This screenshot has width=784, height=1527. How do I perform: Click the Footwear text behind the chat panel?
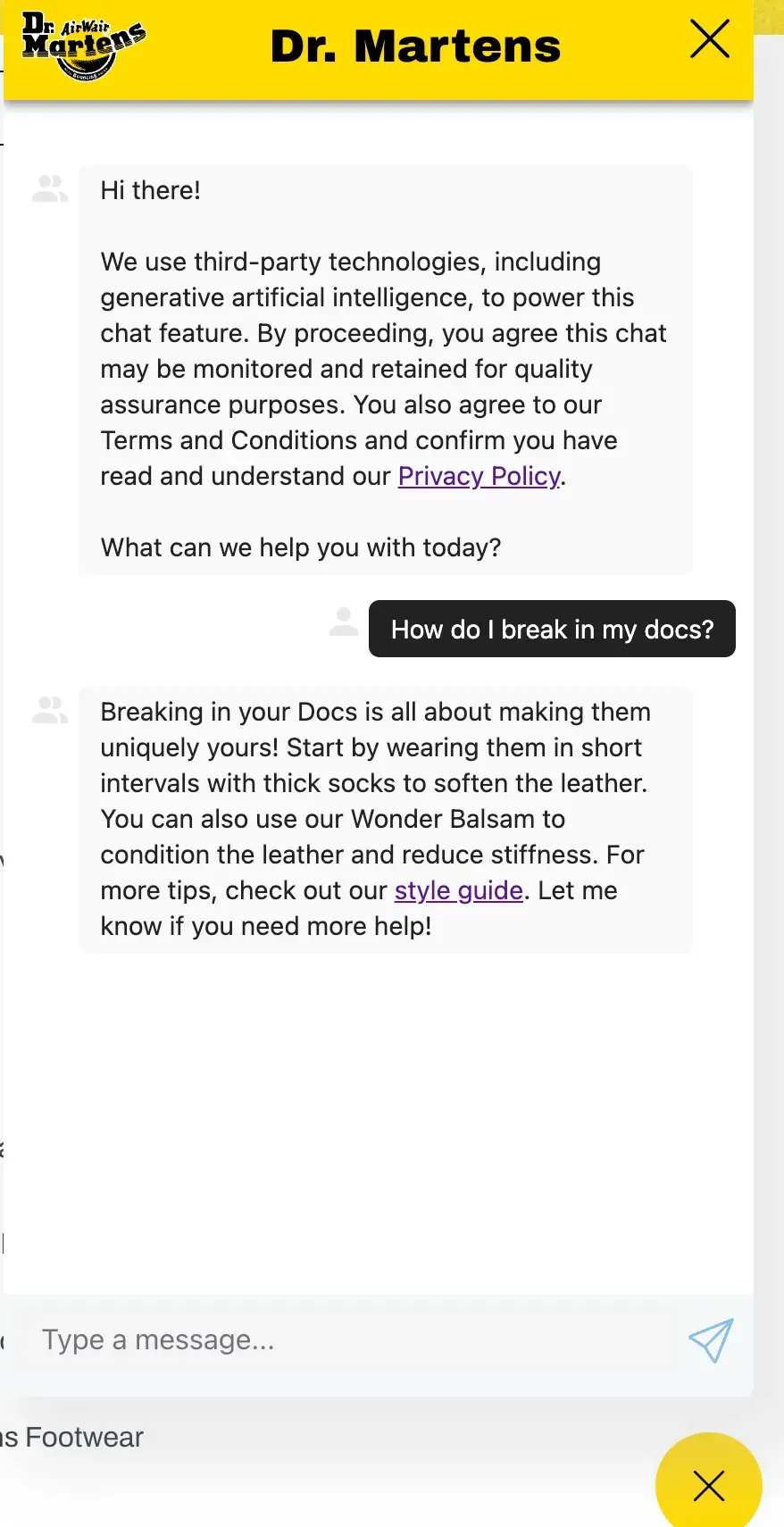pos(83,1437)
